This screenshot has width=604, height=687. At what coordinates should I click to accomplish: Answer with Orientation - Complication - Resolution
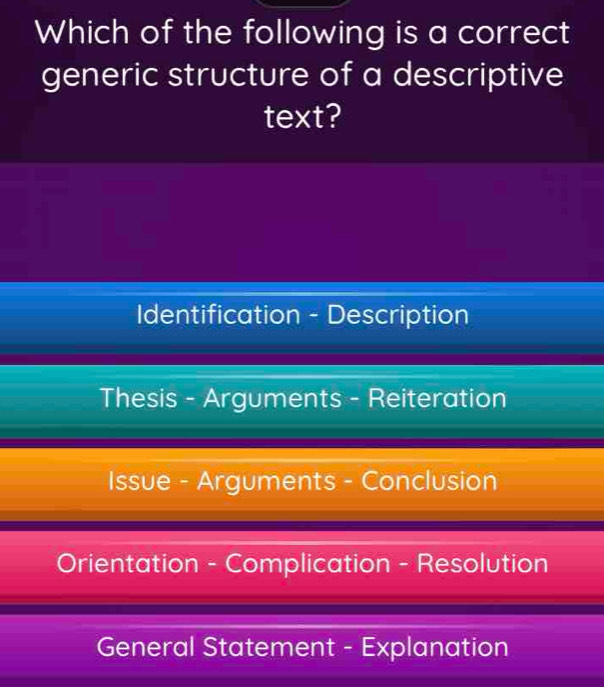tap(302, 563)
